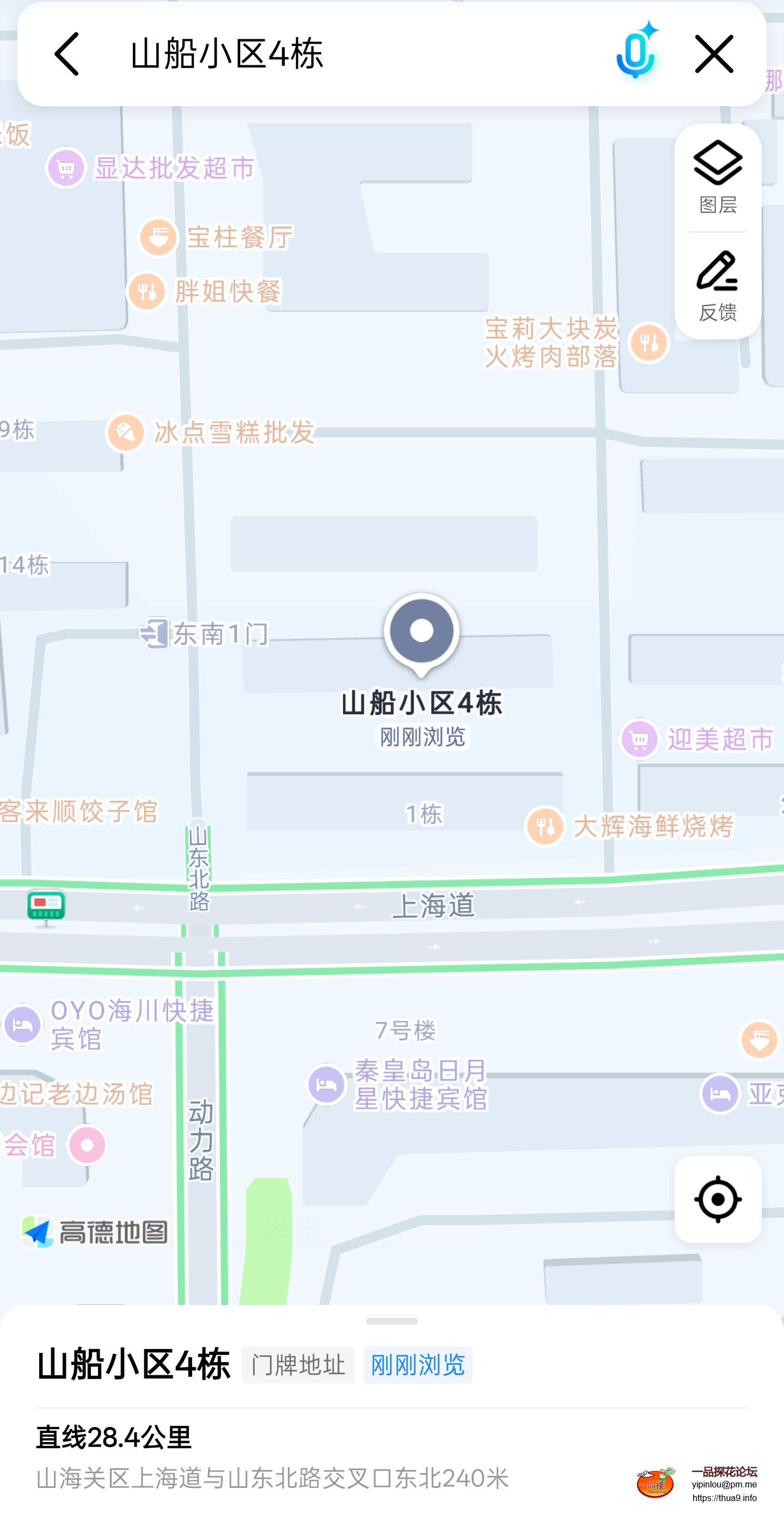This screenshot has height=1513, width=784.
Task: Recenter the map on my location
Action: coord(718,1199)
